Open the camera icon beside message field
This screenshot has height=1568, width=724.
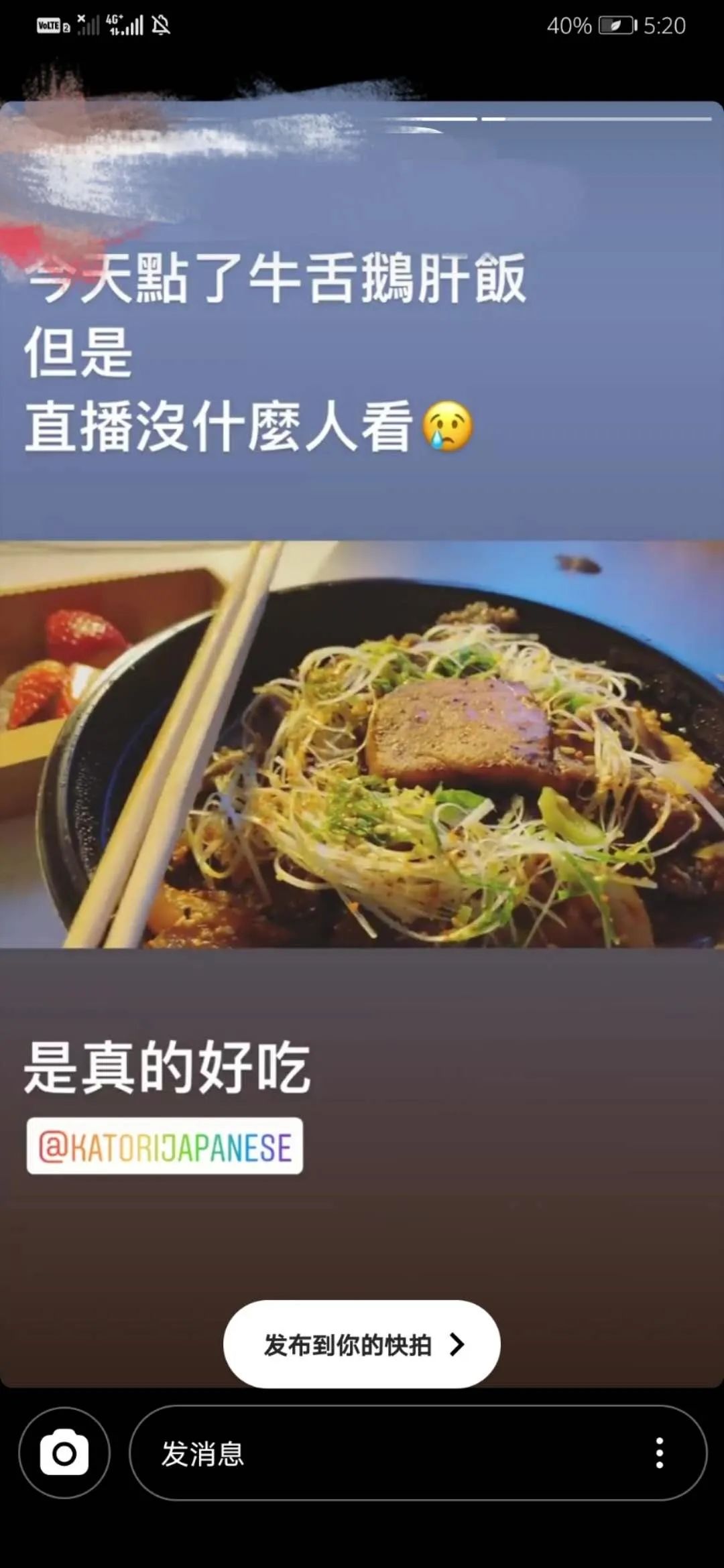64,1453
